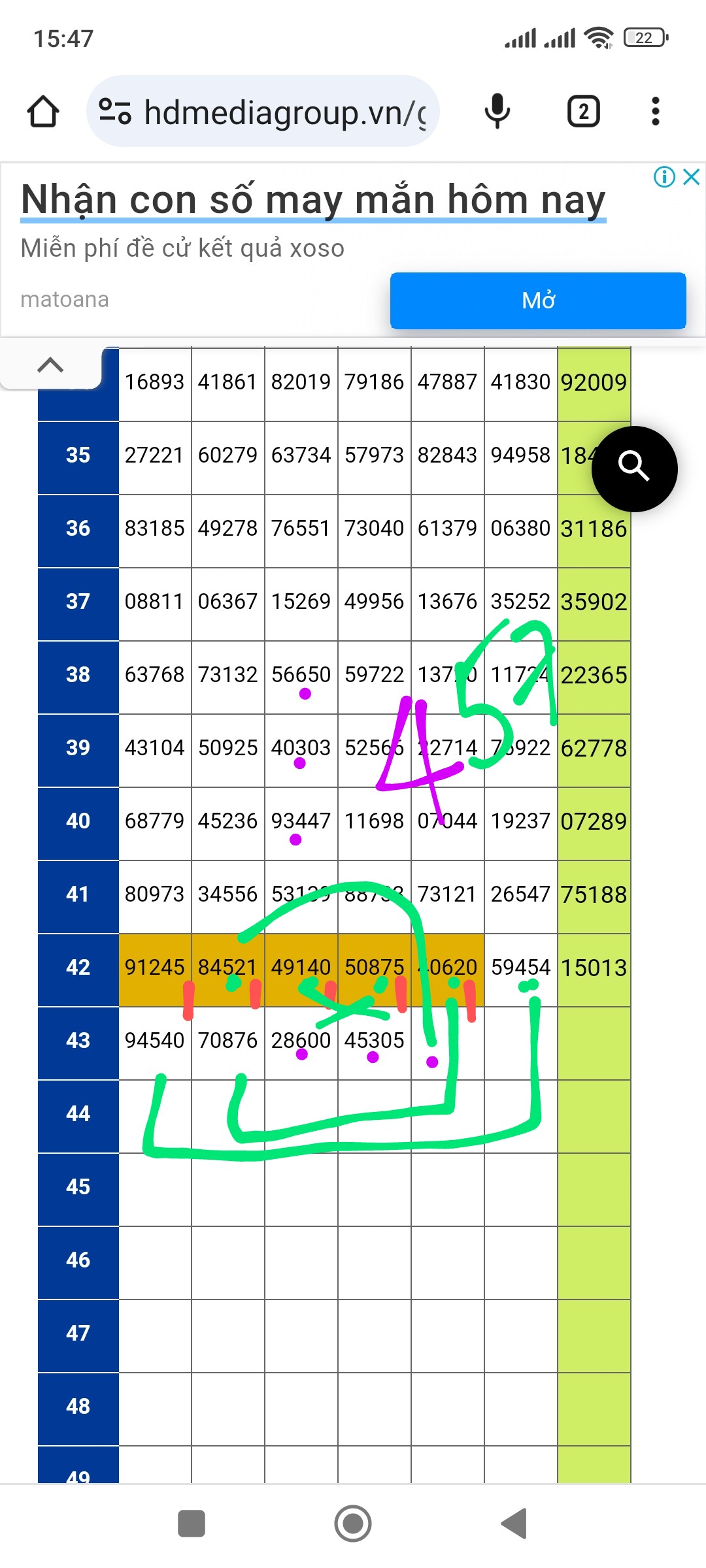The width and height of the screenshot is (706, 1568).
Task: Start voice search with the microphone
Action: click(497, 112)
